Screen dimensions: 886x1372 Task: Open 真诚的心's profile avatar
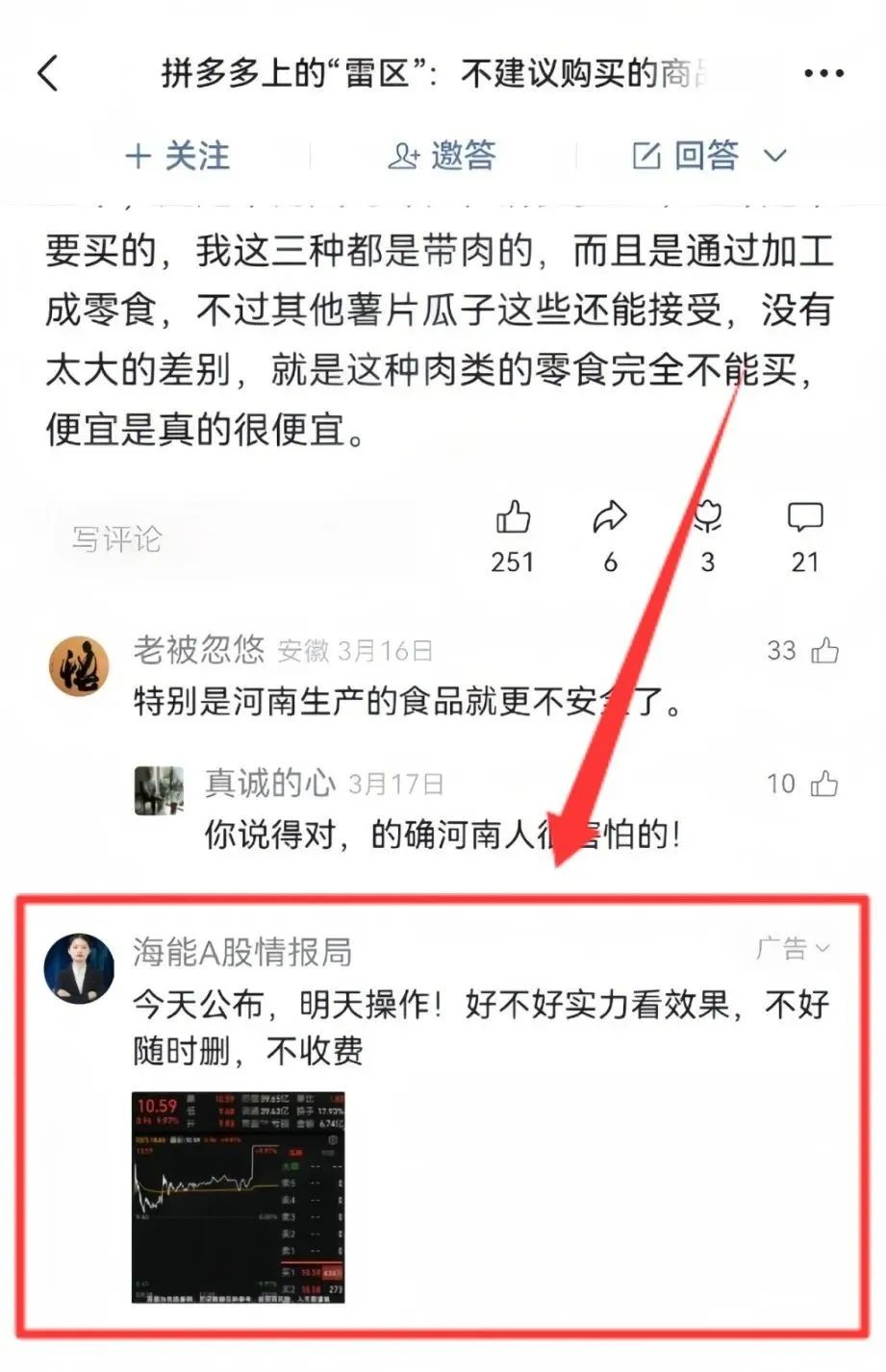pos(159,790)
